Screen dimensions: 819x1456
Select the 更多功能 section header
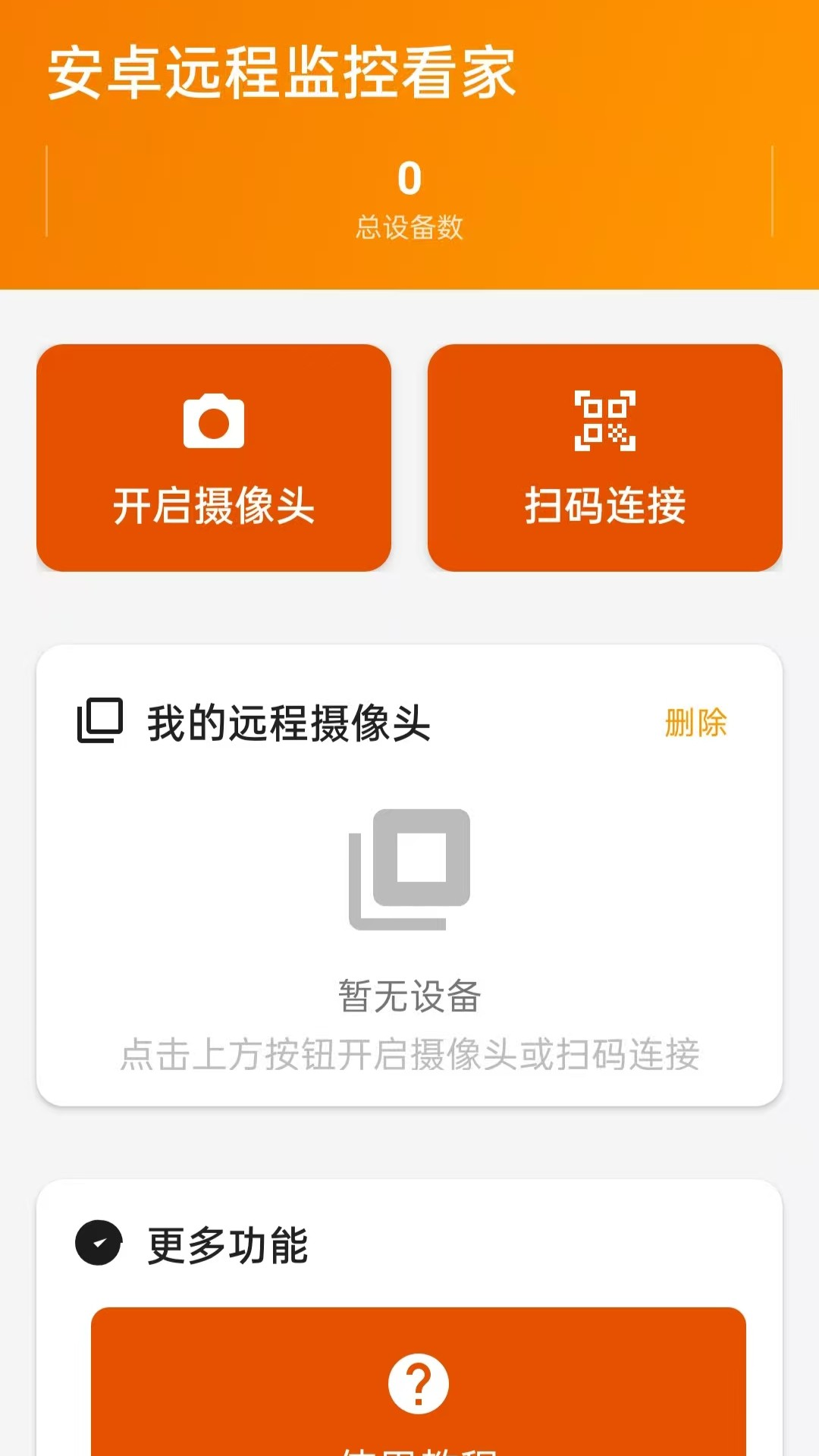226,1244
